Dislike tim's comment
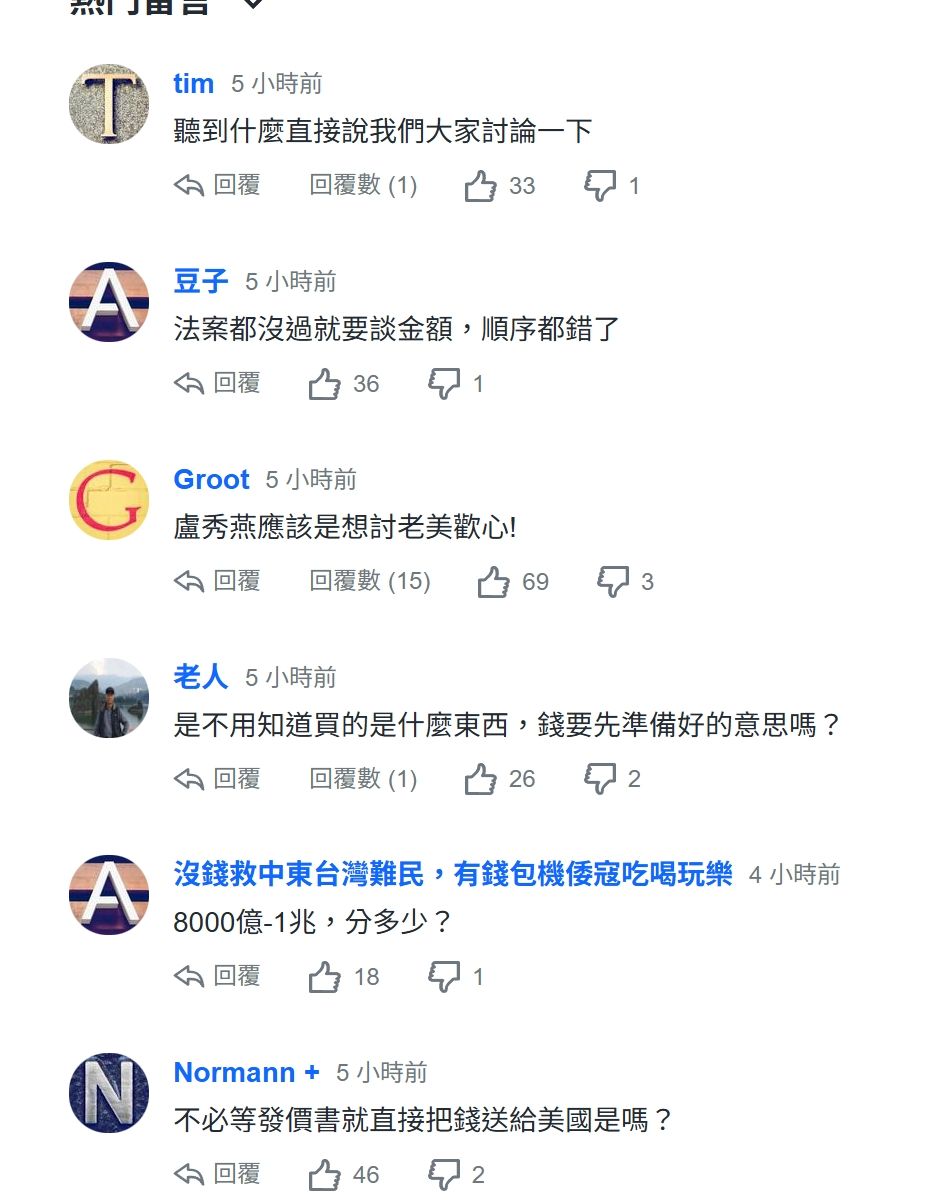 [x=612, y=185]
